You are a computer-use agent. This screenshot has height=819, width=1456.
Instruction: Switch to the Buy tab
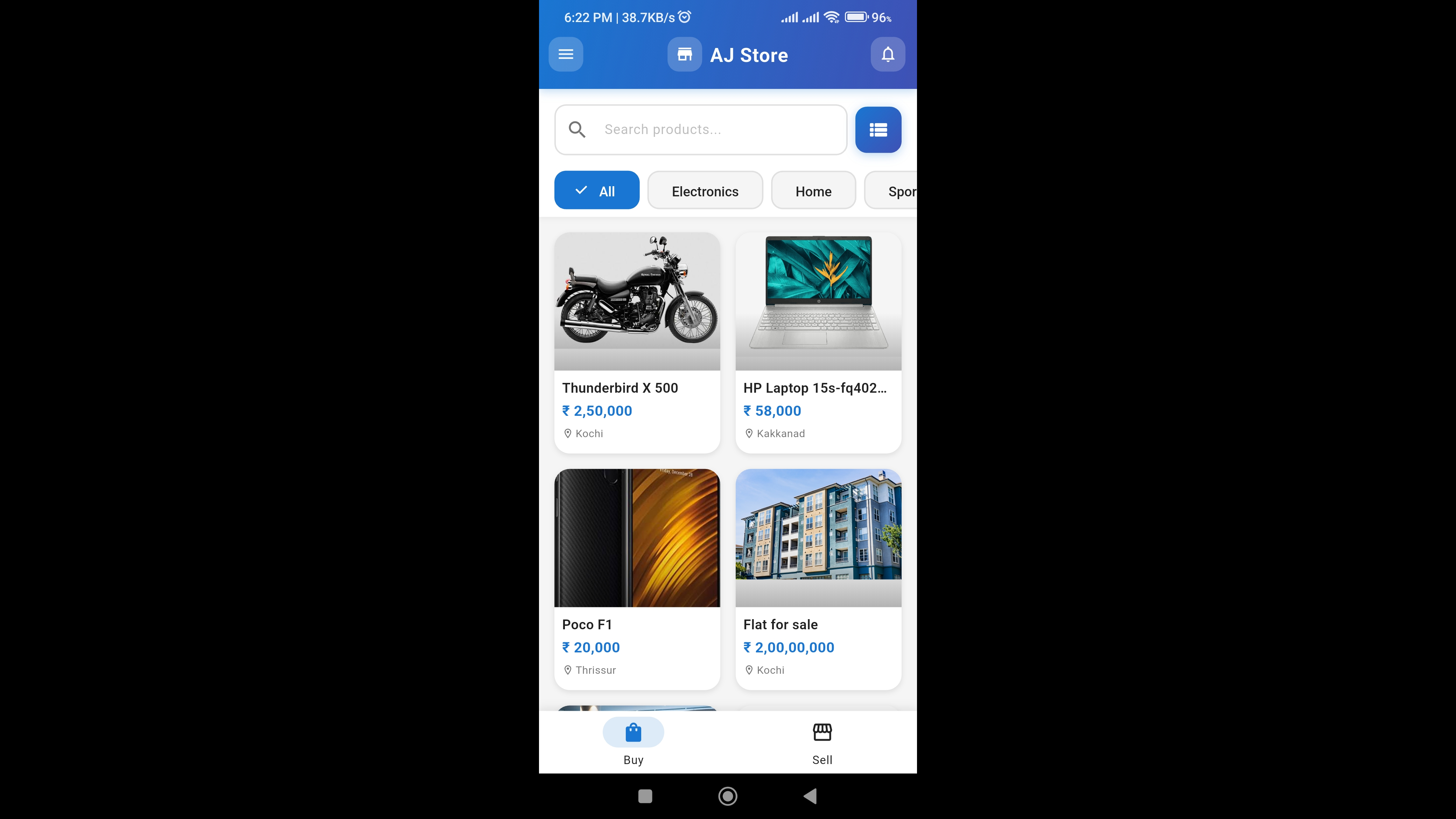633,743
